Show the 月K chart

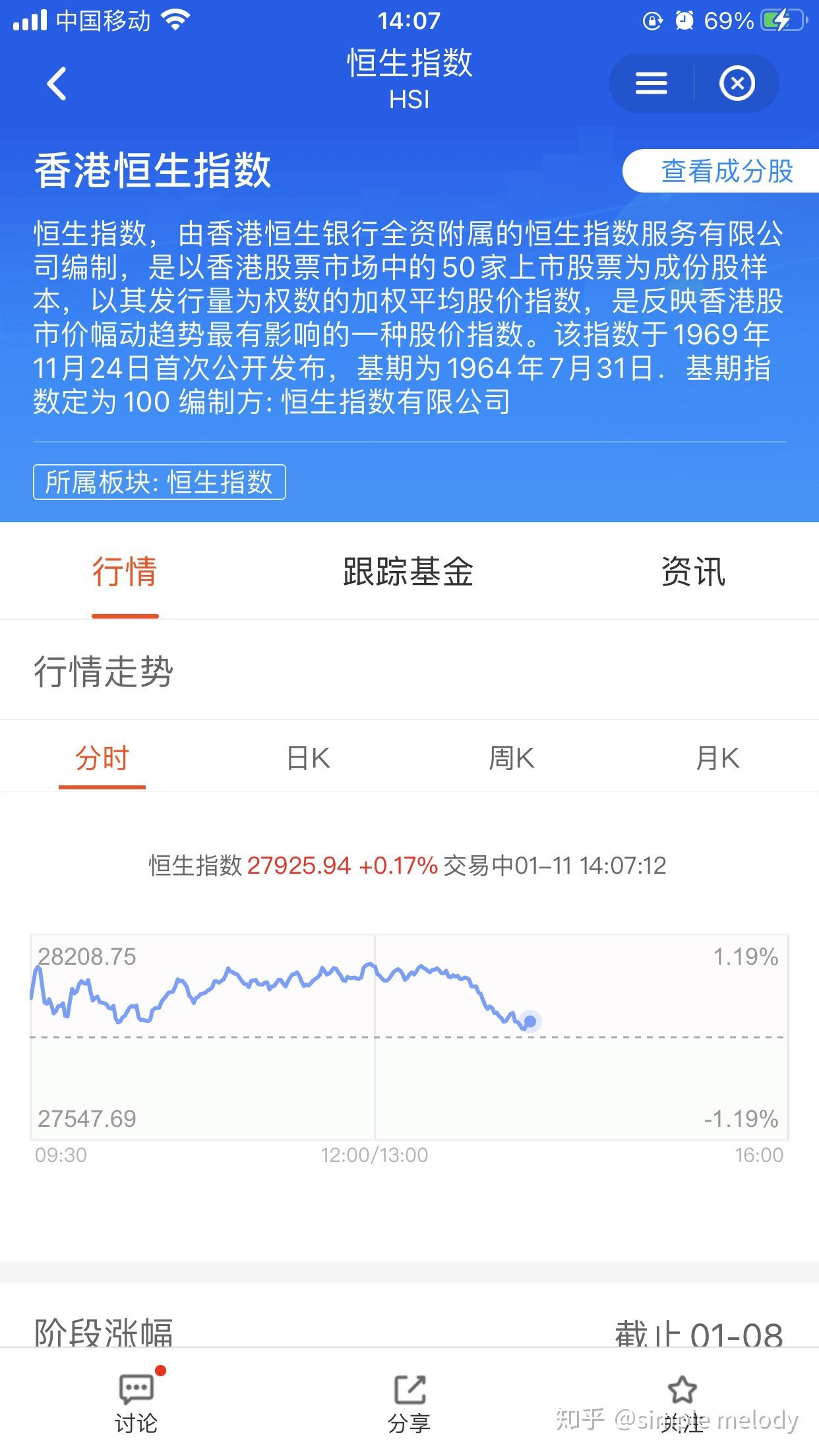pos(717,758)
